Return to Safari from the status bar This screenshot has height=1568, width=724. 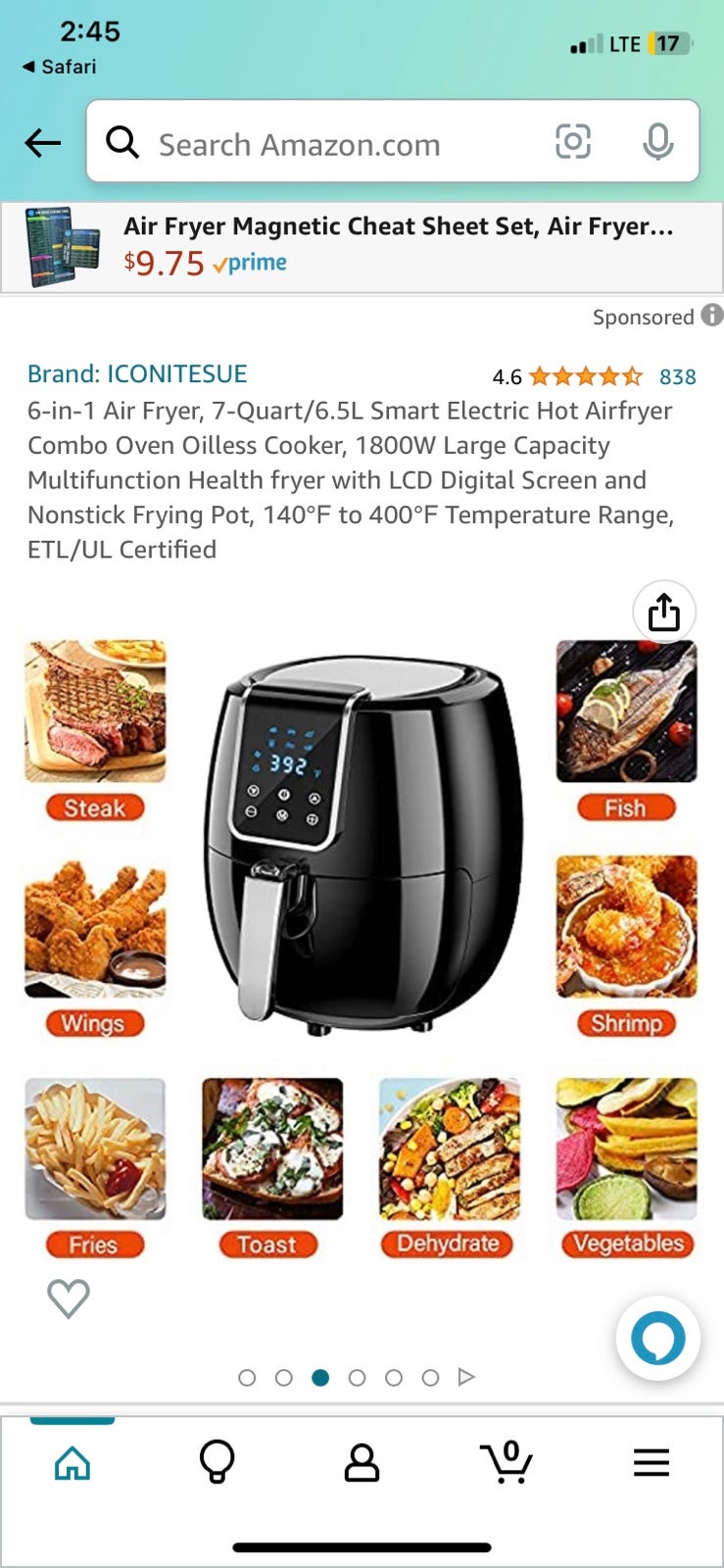59,67
